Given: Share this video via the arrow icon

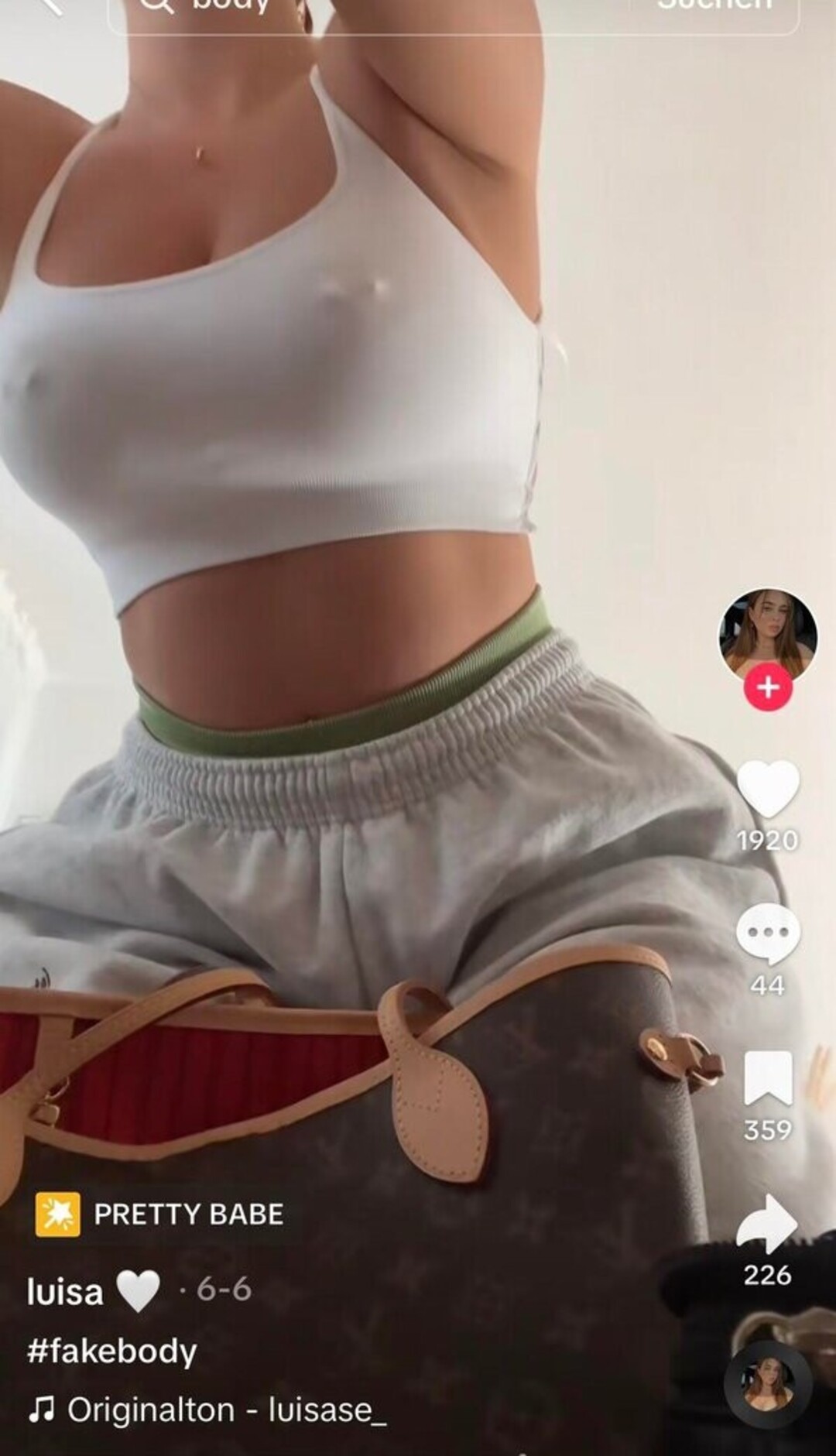Looking at the screenshot, I should tap(767, 1223).
